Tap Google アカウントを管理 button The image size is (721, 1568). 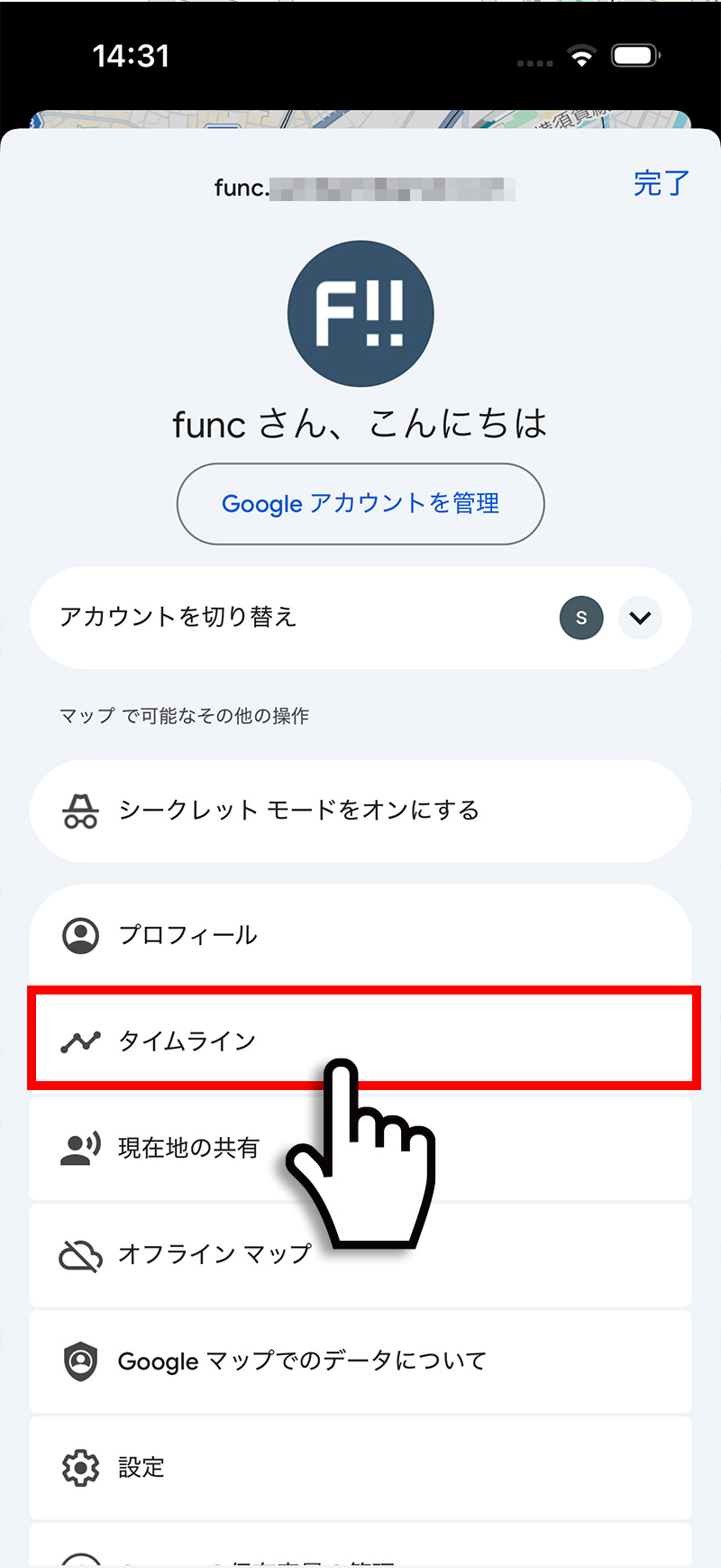(x=360, y=503)
